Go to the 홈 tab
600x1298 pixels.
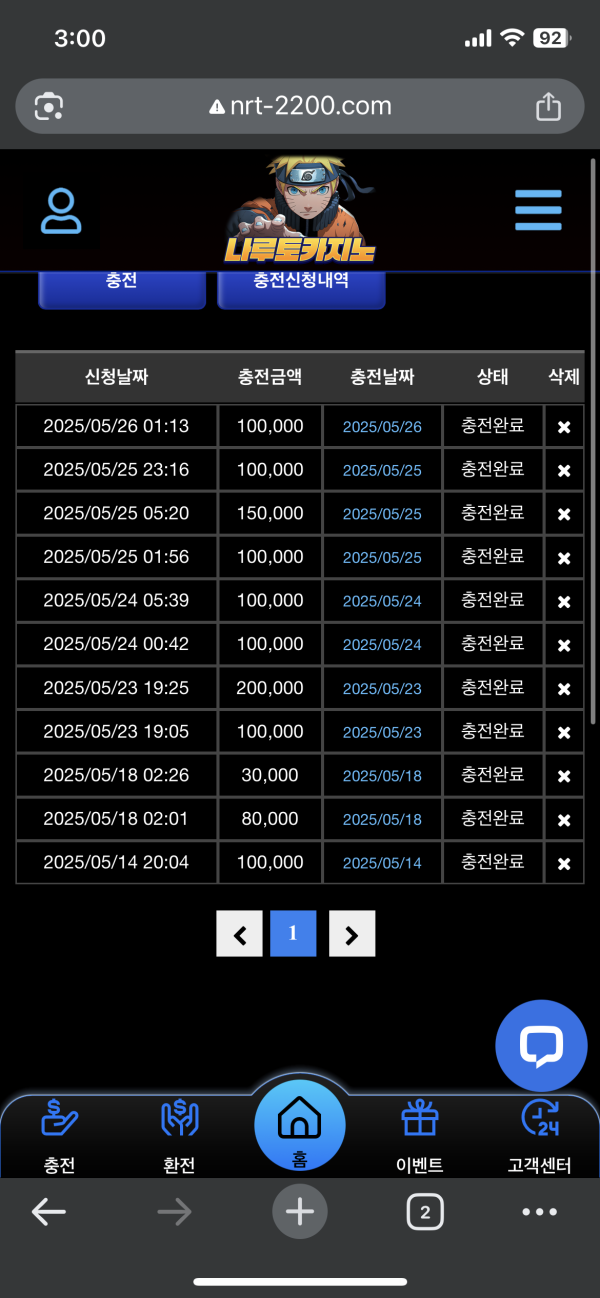[x=299, y=1126]
